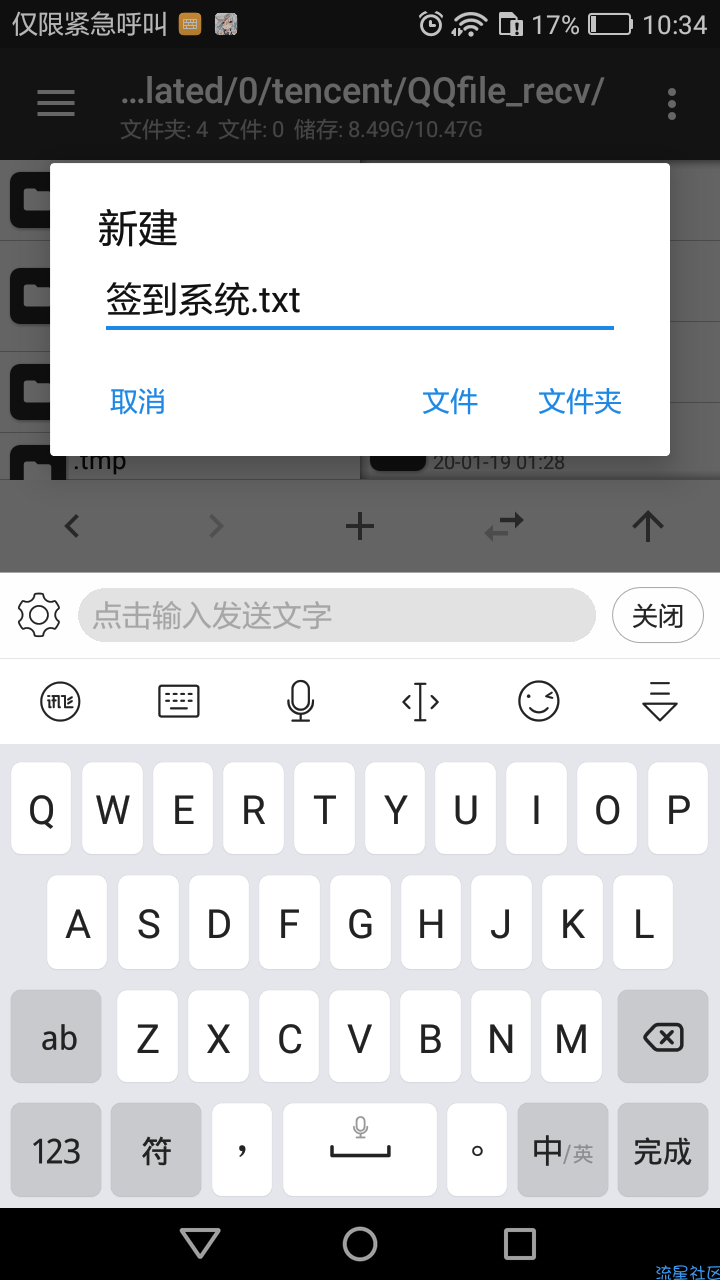Switch to the 123 number keyboard
This screenshot has height=1280, width=720.
pos(56,1150)
